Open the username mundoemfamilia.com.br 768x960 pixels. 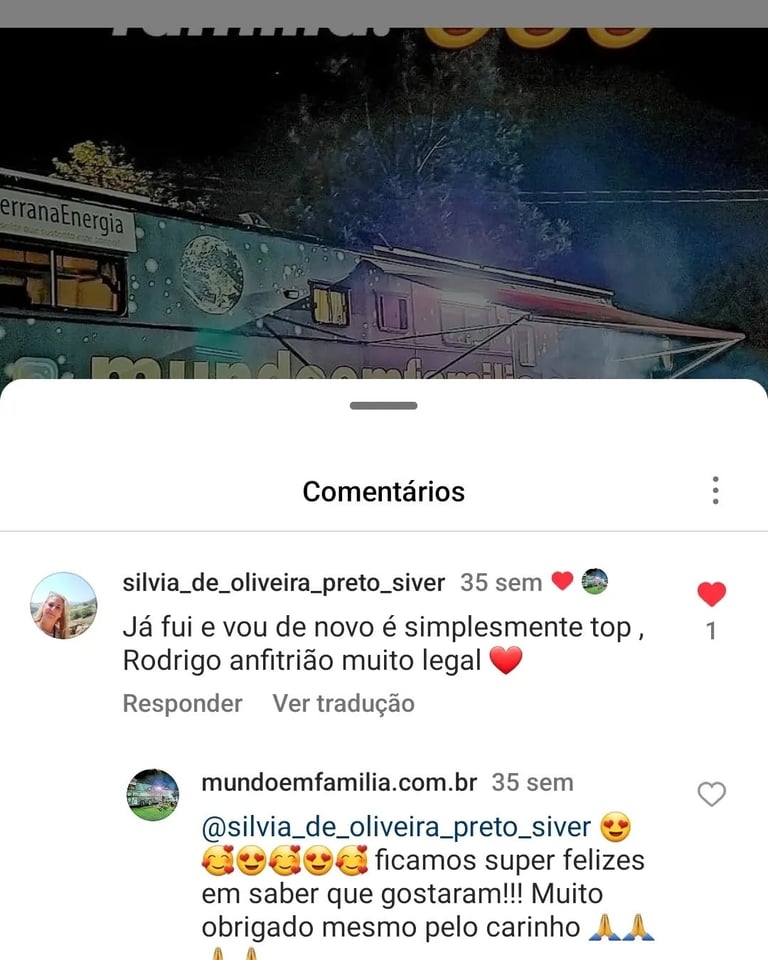[x=339, y=782]
